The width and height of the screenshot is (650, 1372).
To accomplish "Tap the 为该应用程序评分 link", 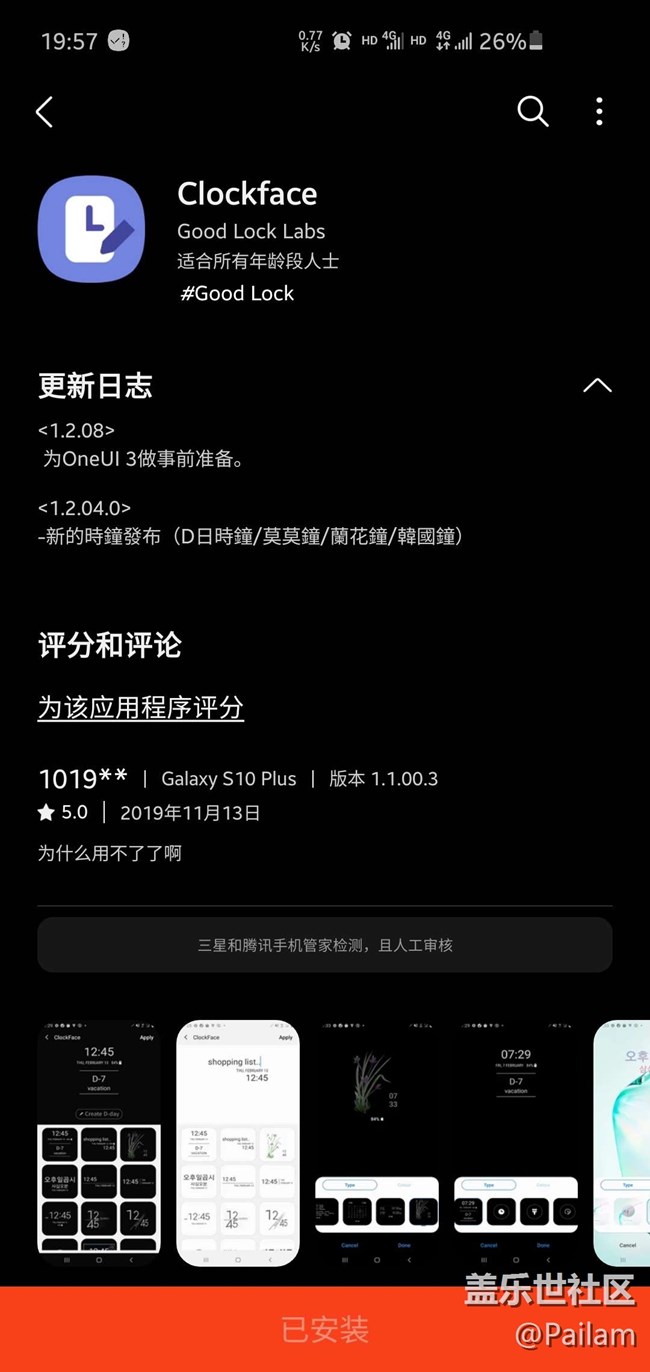I will click(141, 708).
